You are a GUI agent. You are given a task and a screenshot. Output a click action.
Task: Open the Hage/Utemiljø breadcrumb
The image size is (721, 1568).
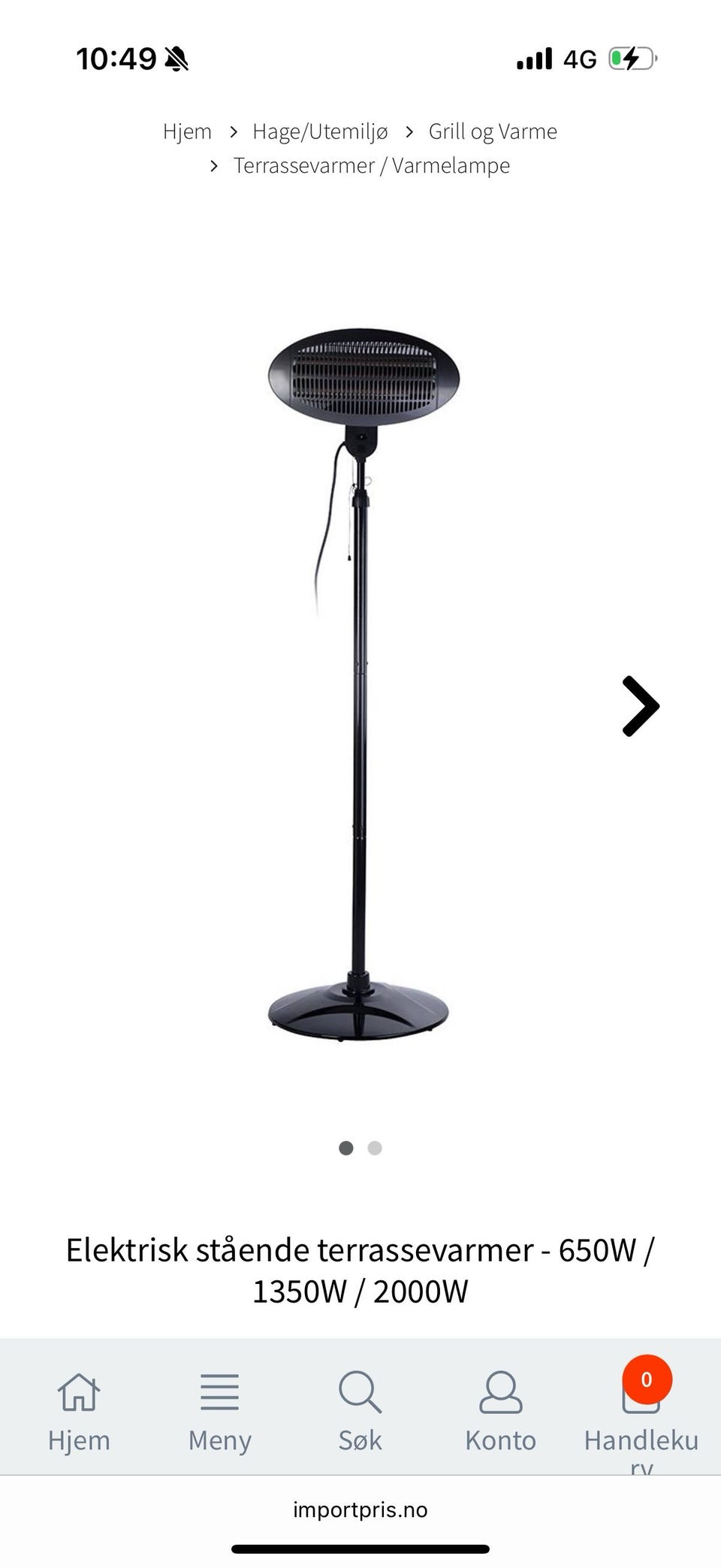pyautogui.click(x=320, y=131)
